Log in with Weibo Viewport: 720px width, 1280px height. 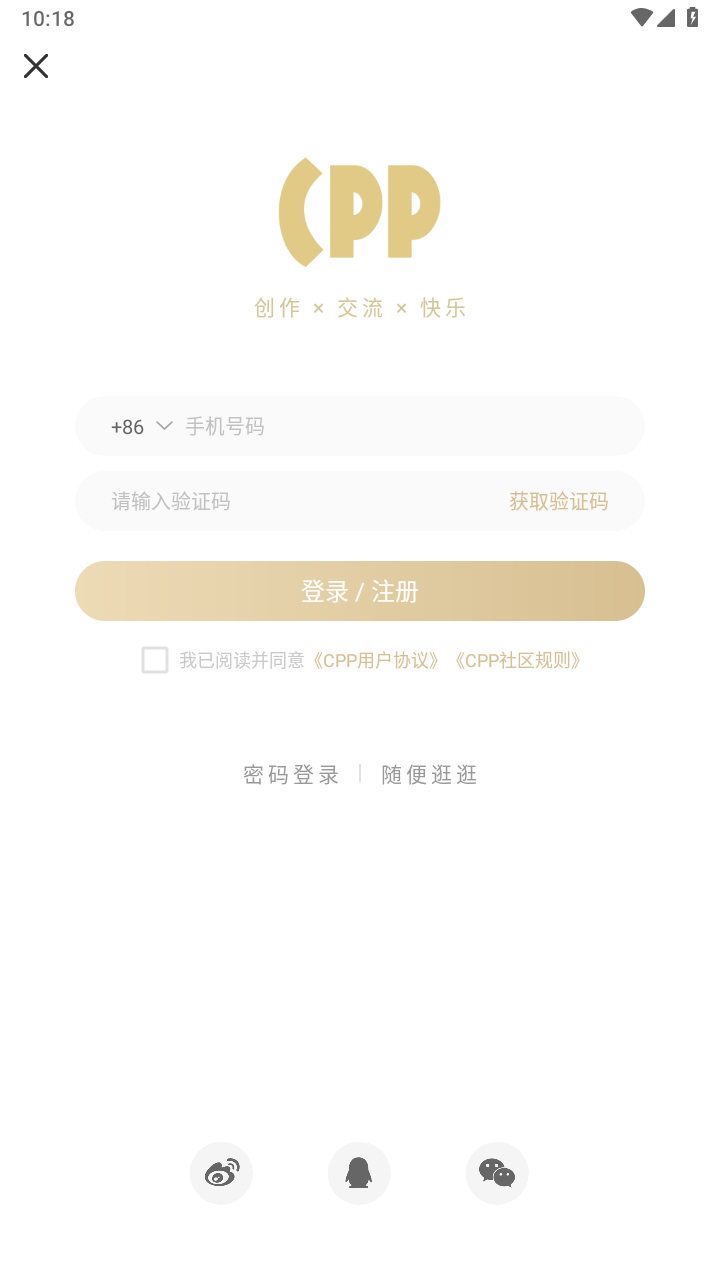pos(221,1173)
